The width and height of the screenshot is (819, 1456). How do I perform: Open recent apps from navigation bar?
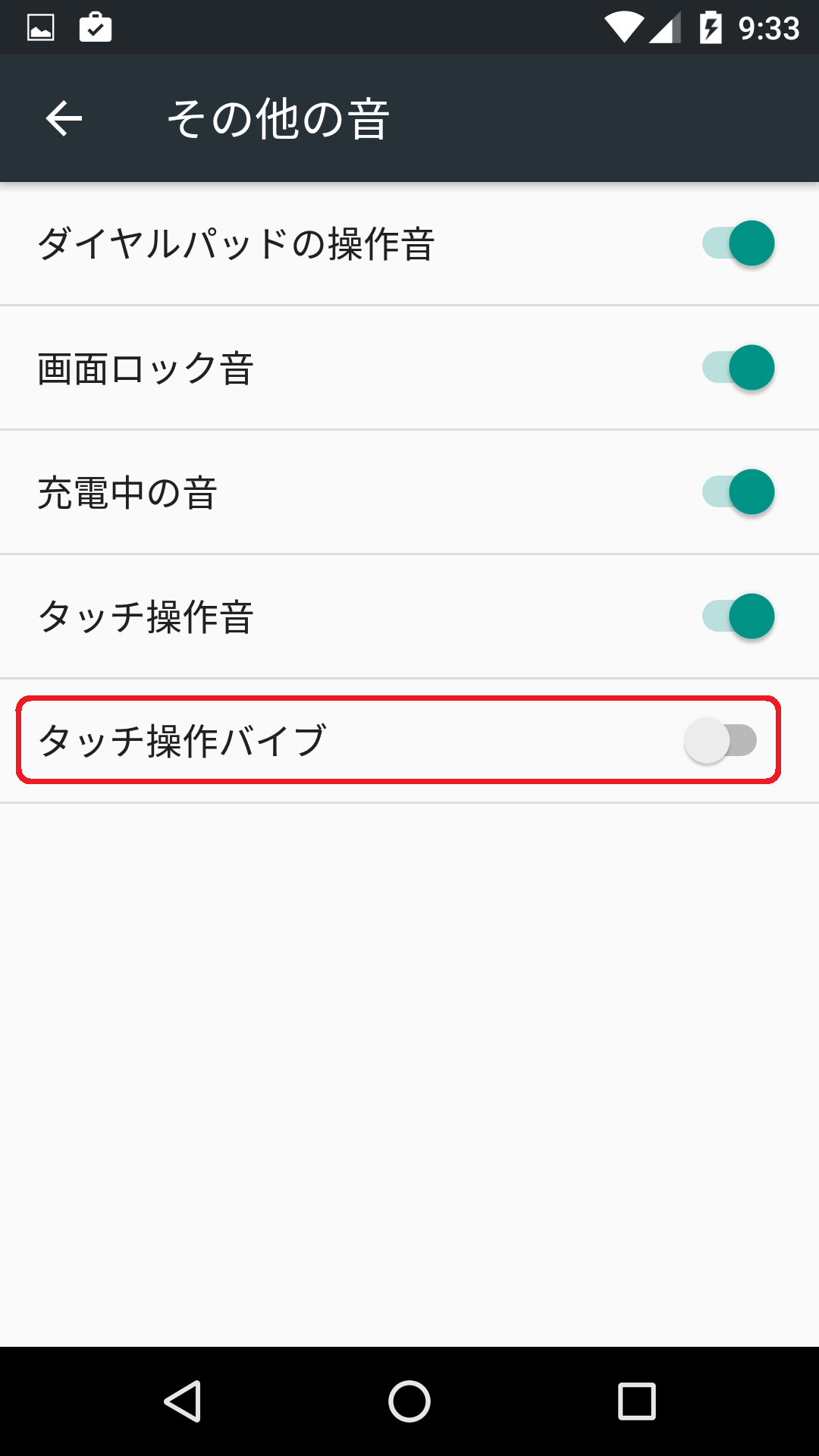point(637,1401)
